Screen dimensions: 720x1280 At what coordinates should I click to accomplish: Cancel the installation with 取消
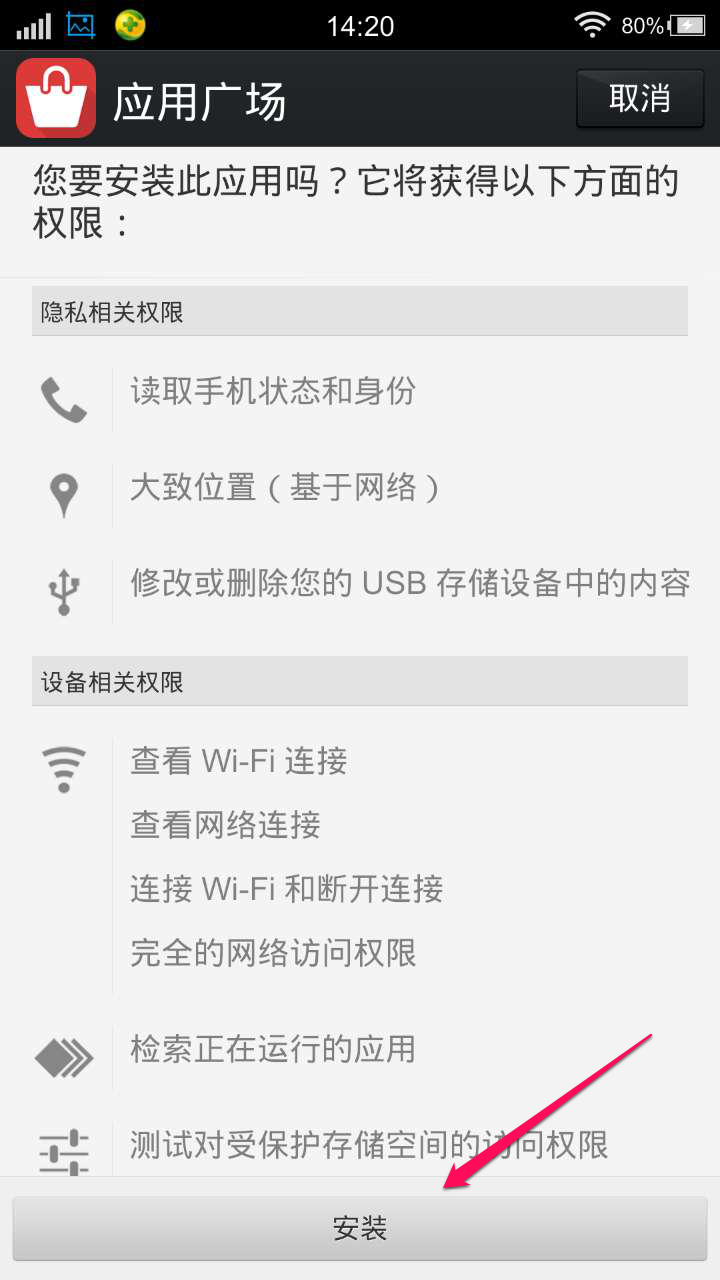(639, 99)
